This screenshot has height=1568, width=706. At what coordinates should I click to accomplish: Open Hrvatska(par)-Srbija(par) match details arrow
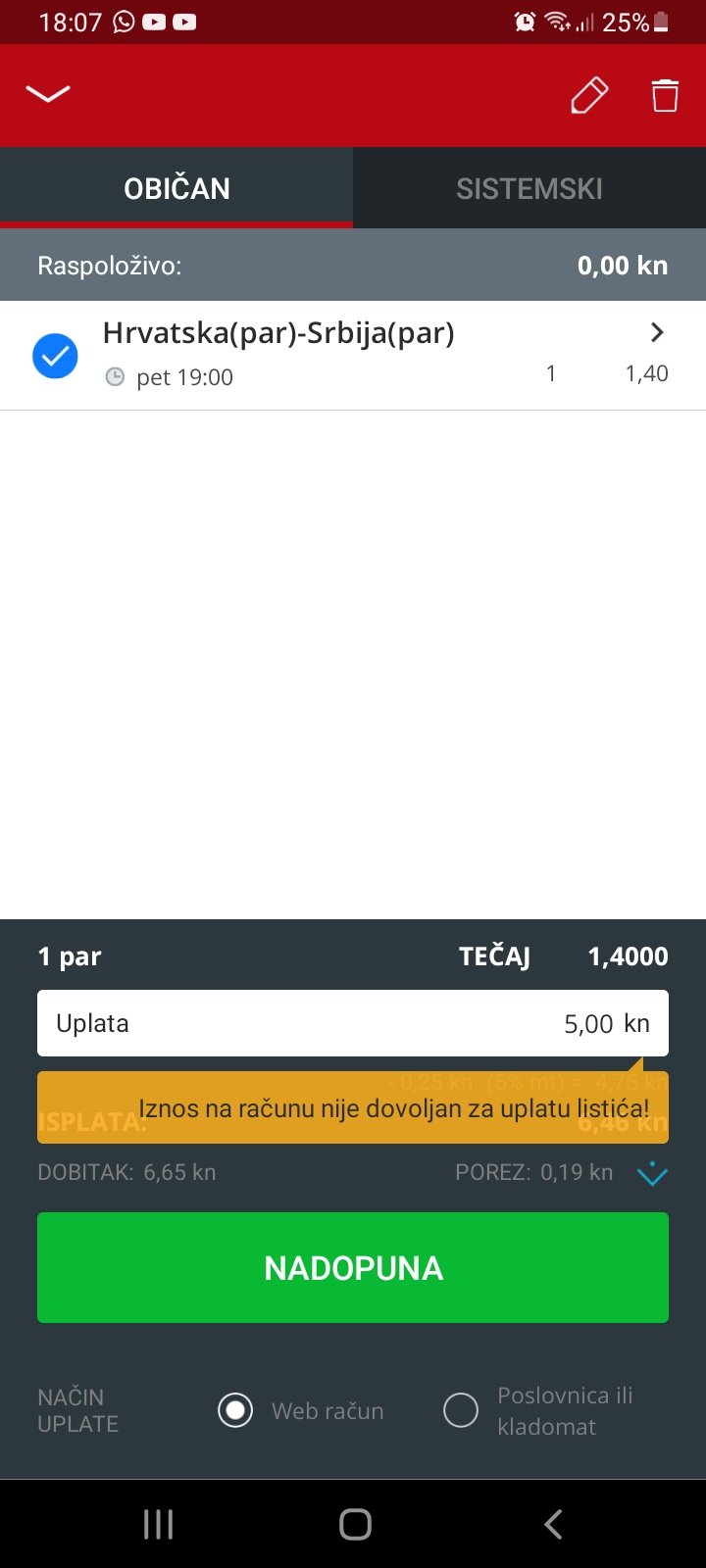pos(657,333)
